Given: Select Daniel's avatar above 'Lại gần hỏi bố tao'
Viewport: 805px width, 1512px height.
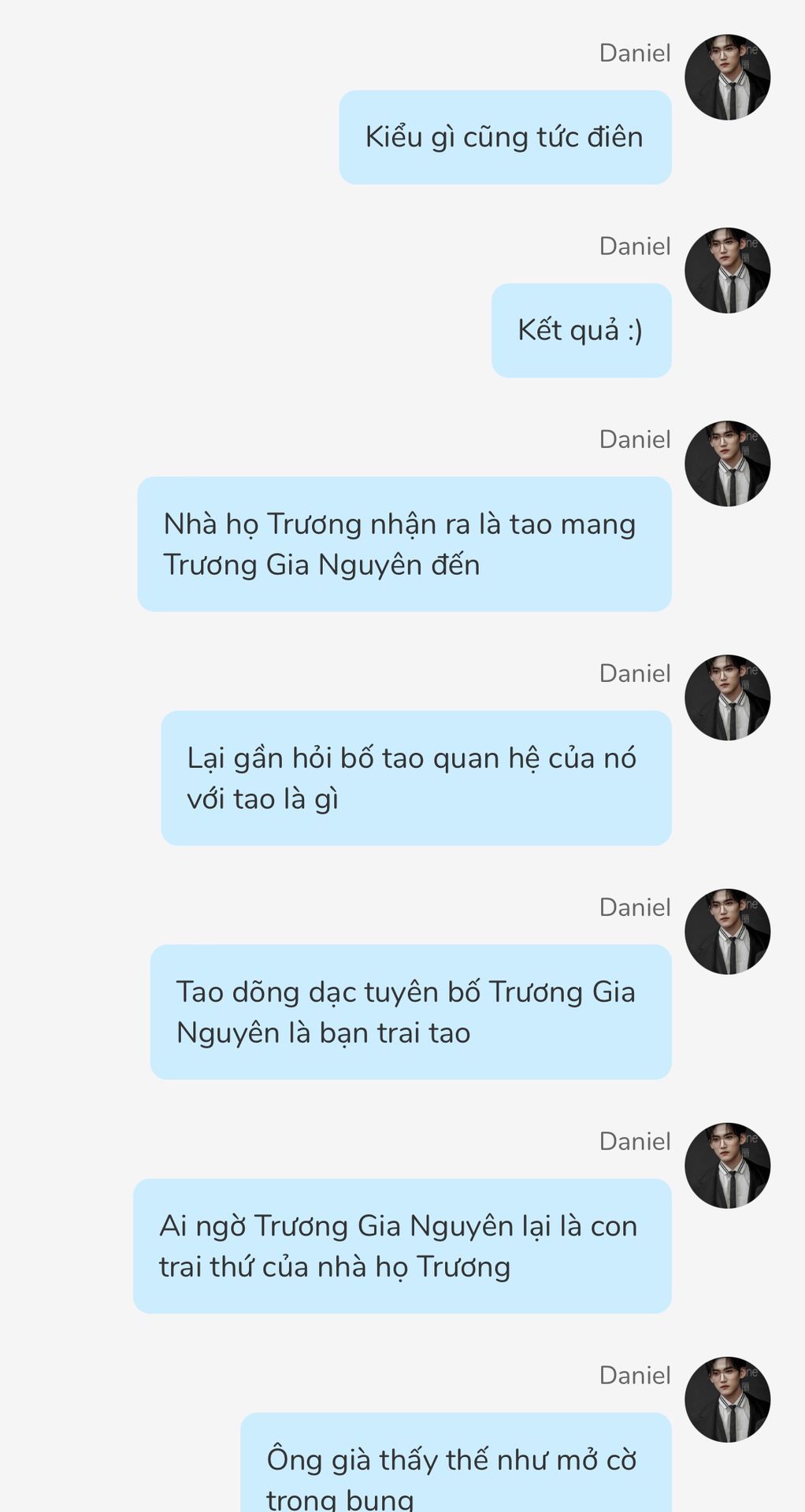Looking at the screenshot, I should pyautogui.click(x=727, y=697).
